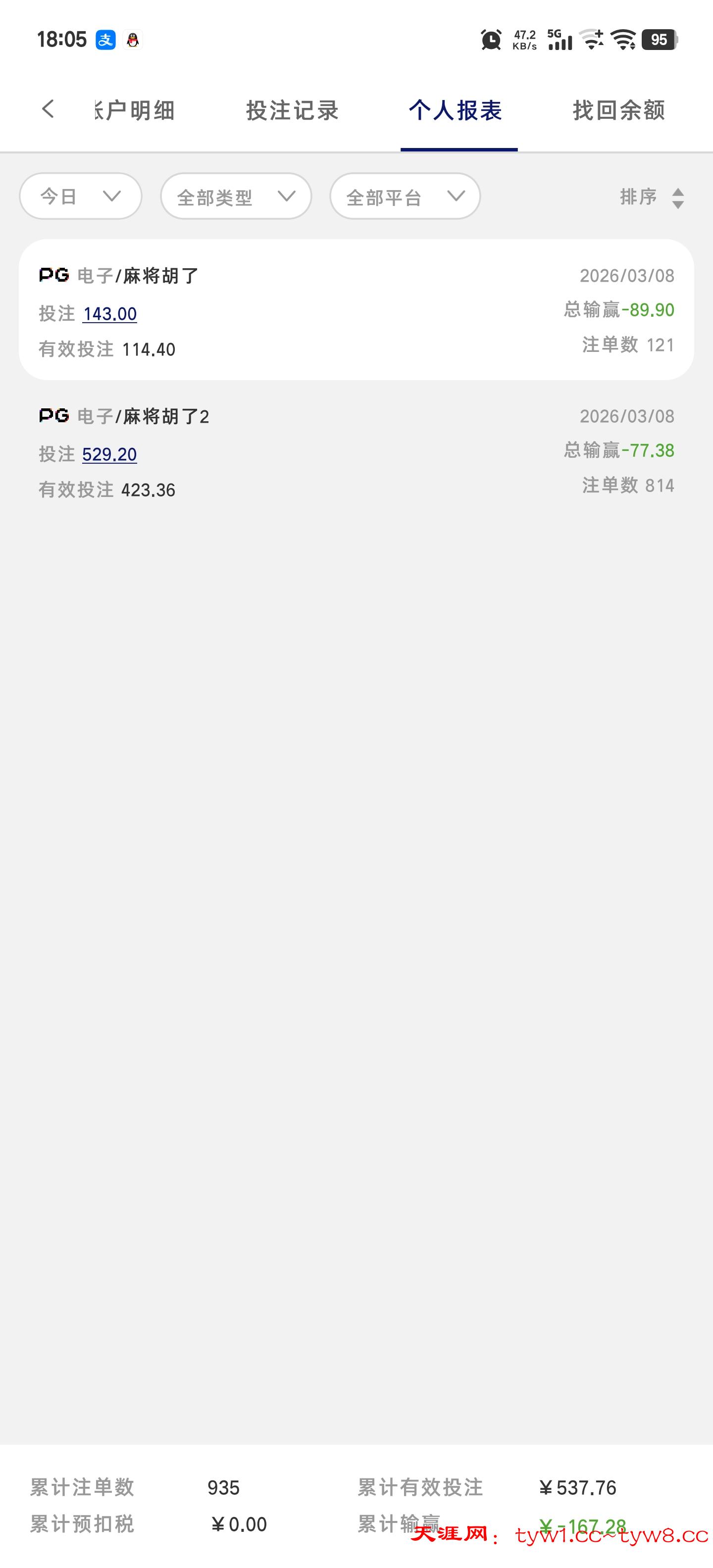
Task: Switch to the 账户明细 tab
Action: click(135, 111)
